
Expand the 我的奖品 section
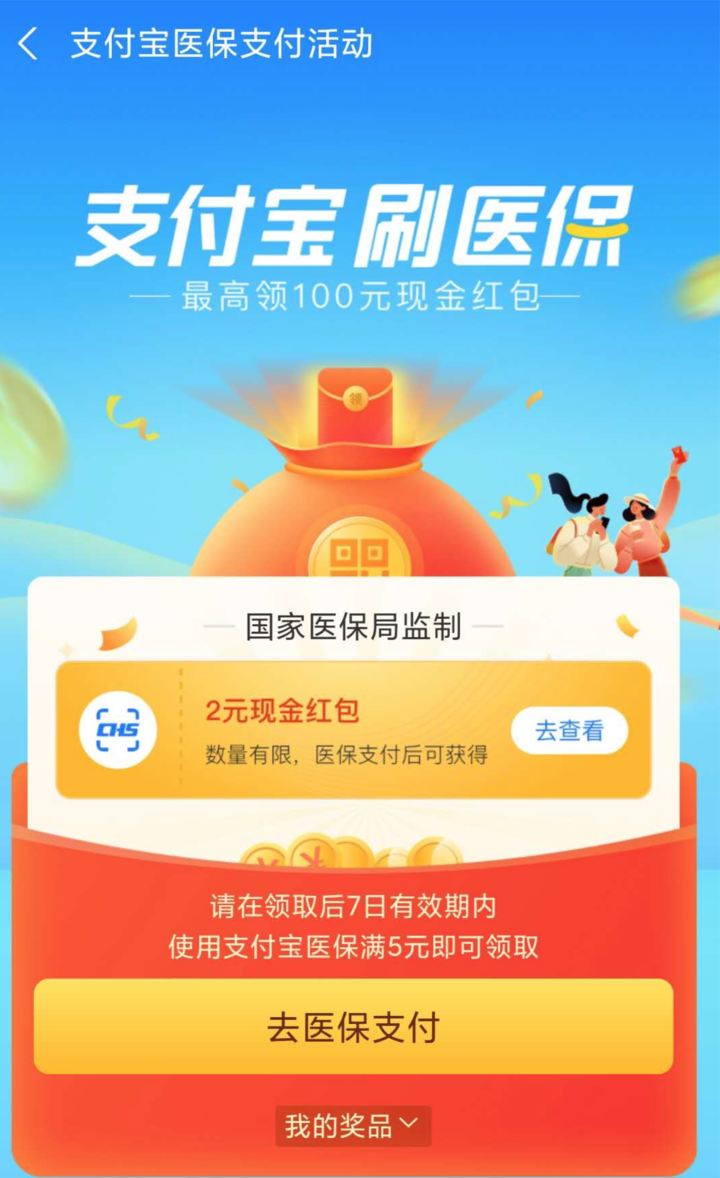point(352,1126)
